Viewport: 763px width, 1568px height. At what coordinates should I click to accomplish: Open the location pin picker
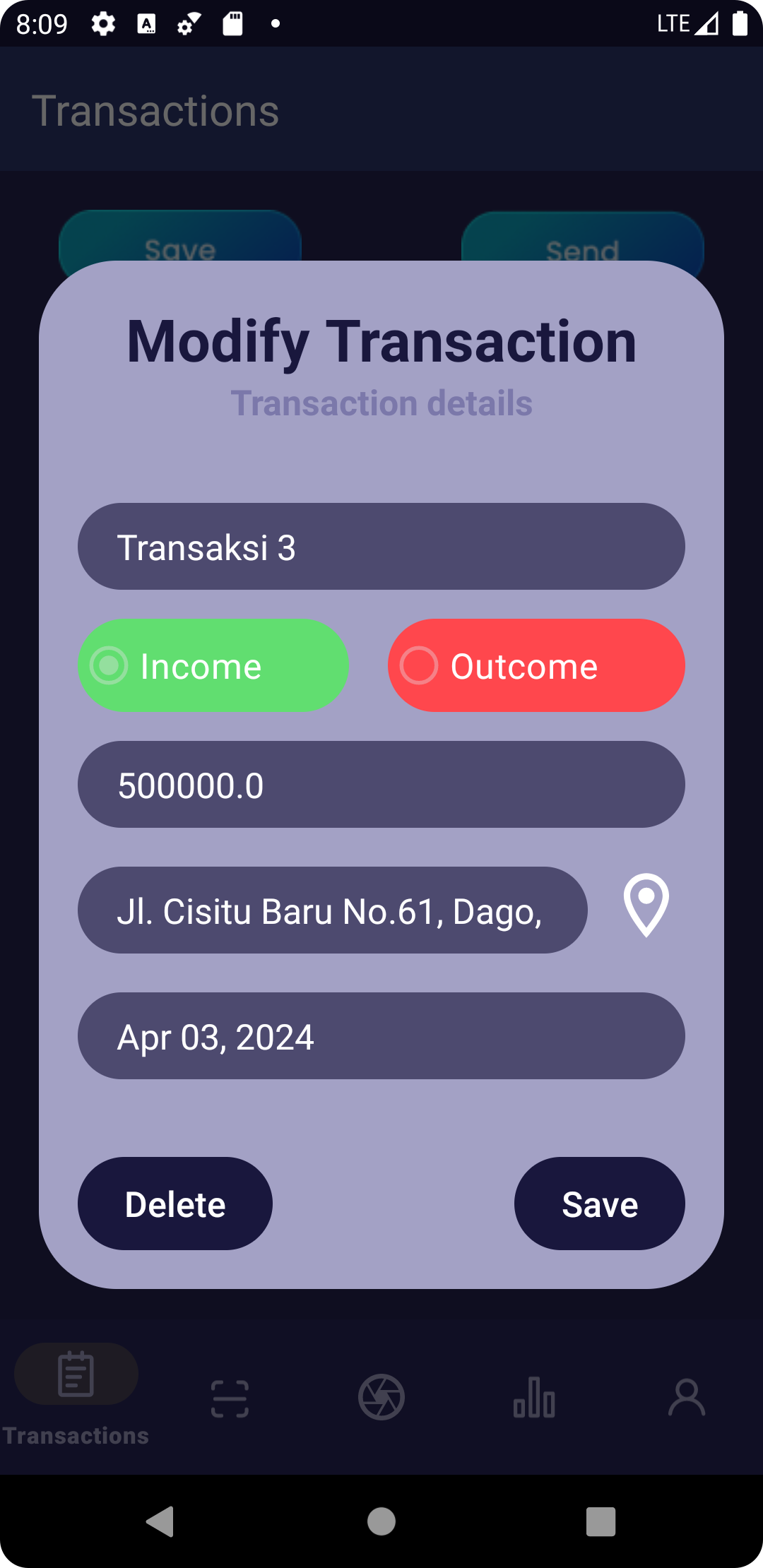click(646, 905)
